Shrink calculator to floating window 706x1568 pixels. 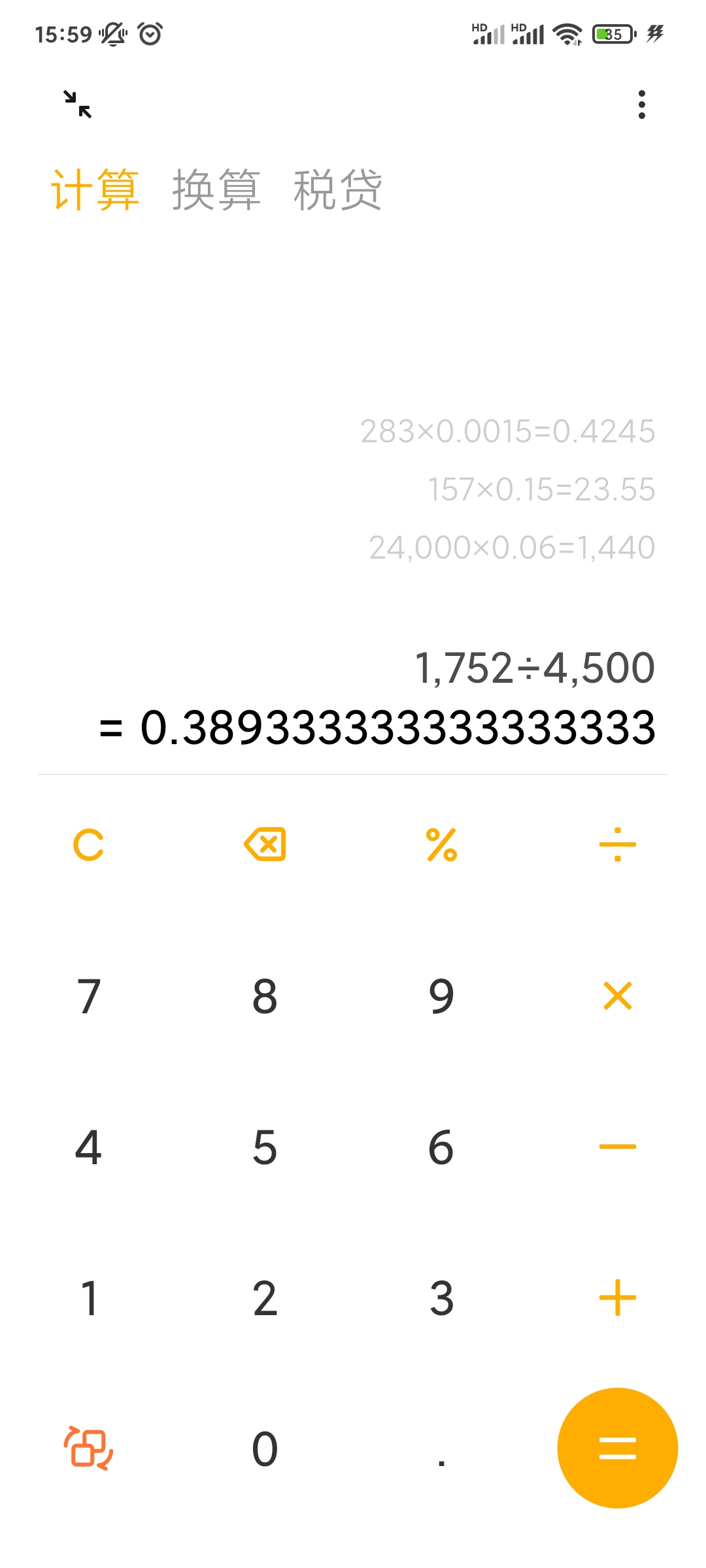[78, 105]
